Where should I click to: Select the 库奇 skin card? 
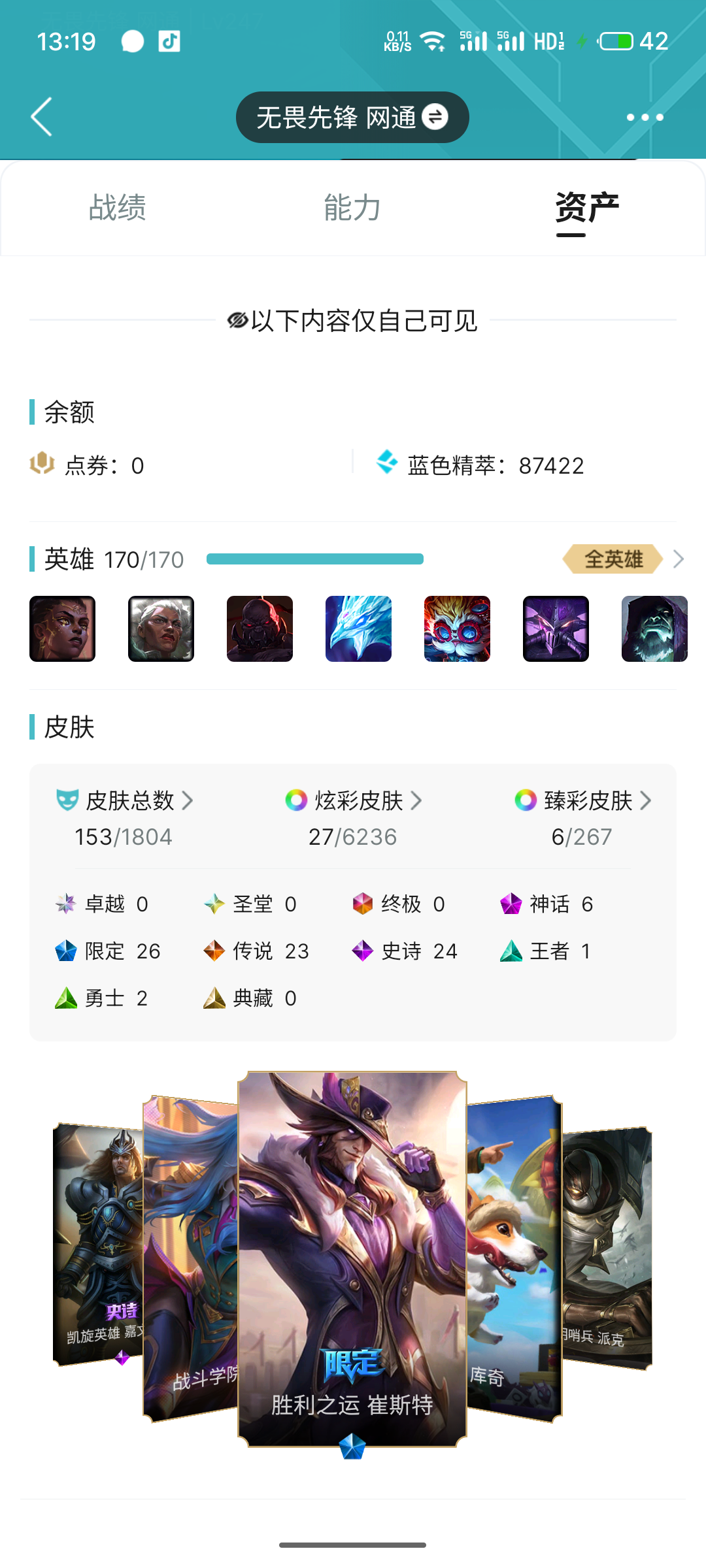click(514, 1260)
